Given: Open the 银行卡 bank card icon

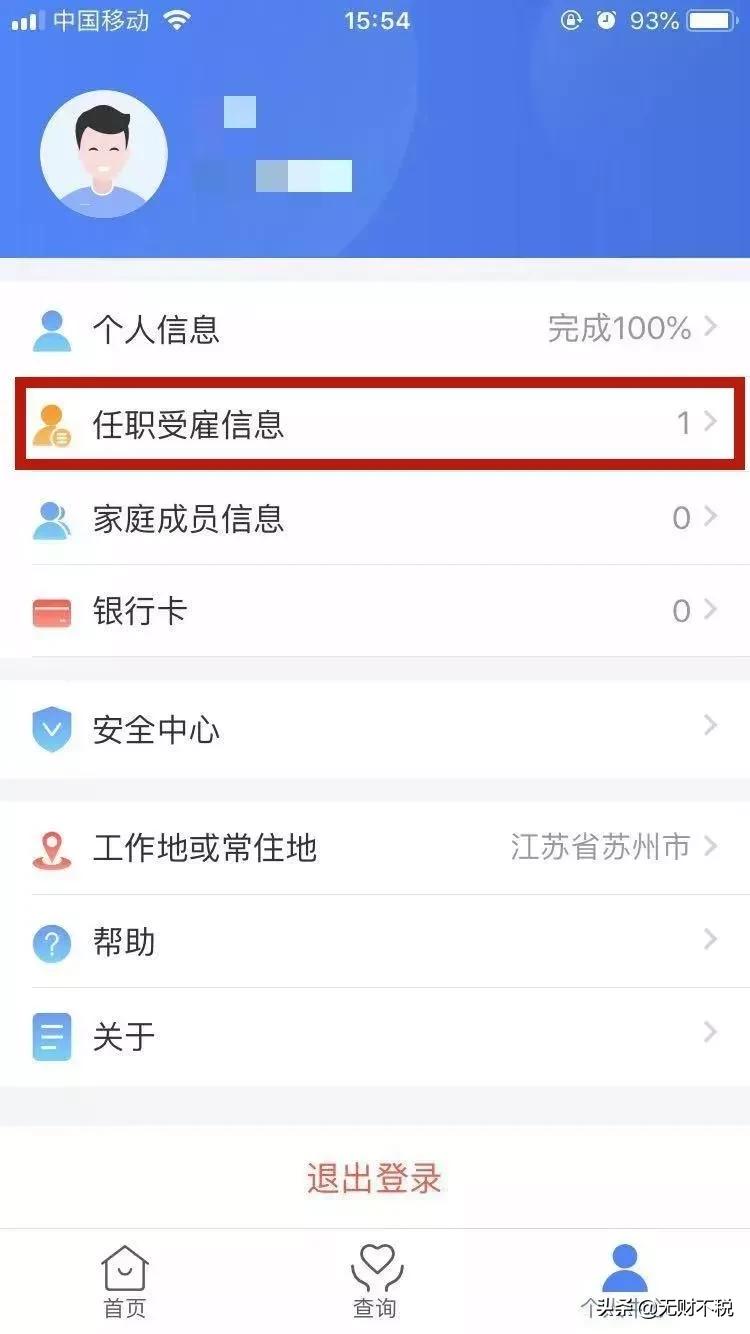Looking at the screenshot, I should (x=52, y=610).
